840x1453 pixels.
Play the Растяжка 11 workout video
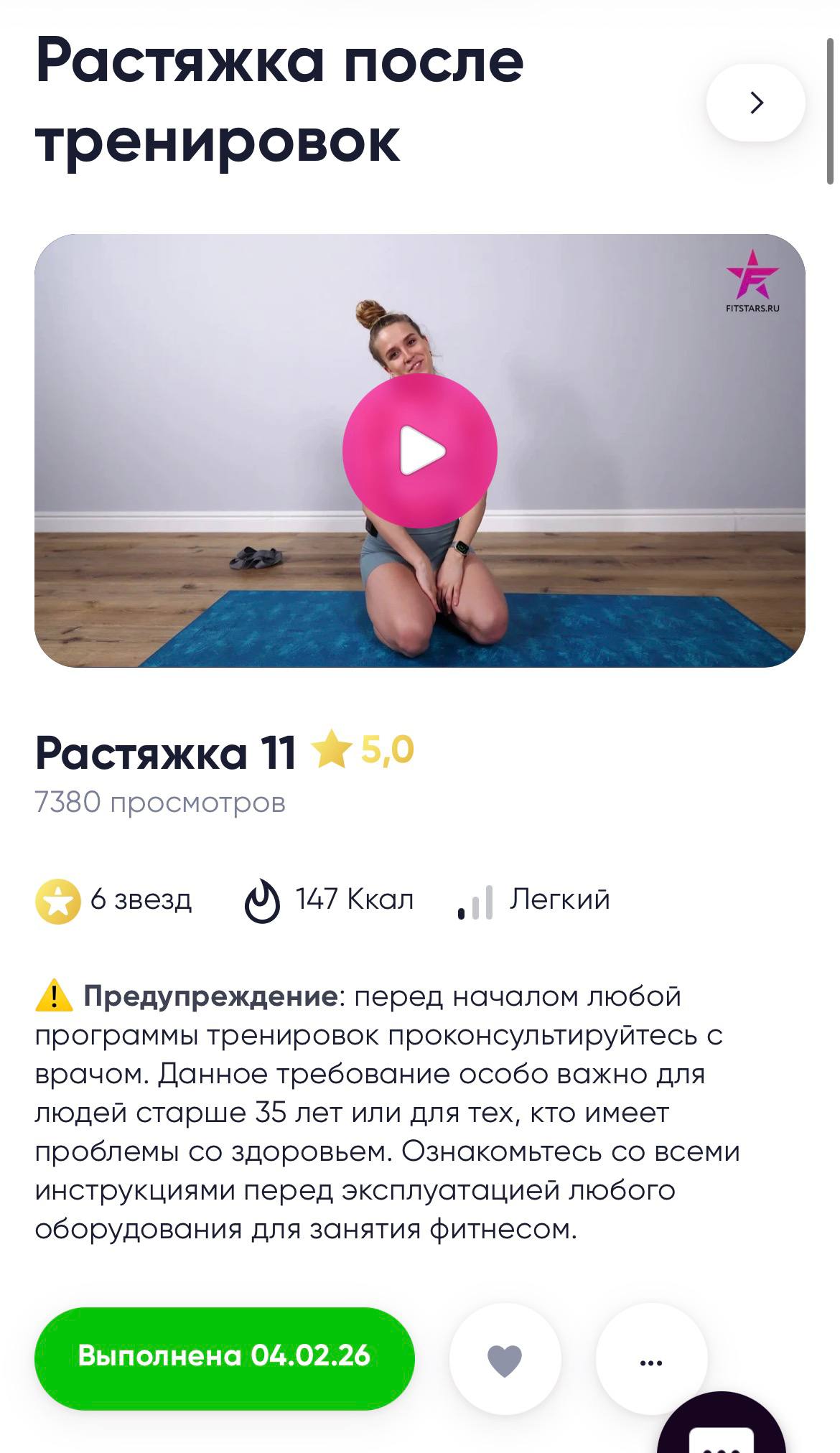[420, 451]
